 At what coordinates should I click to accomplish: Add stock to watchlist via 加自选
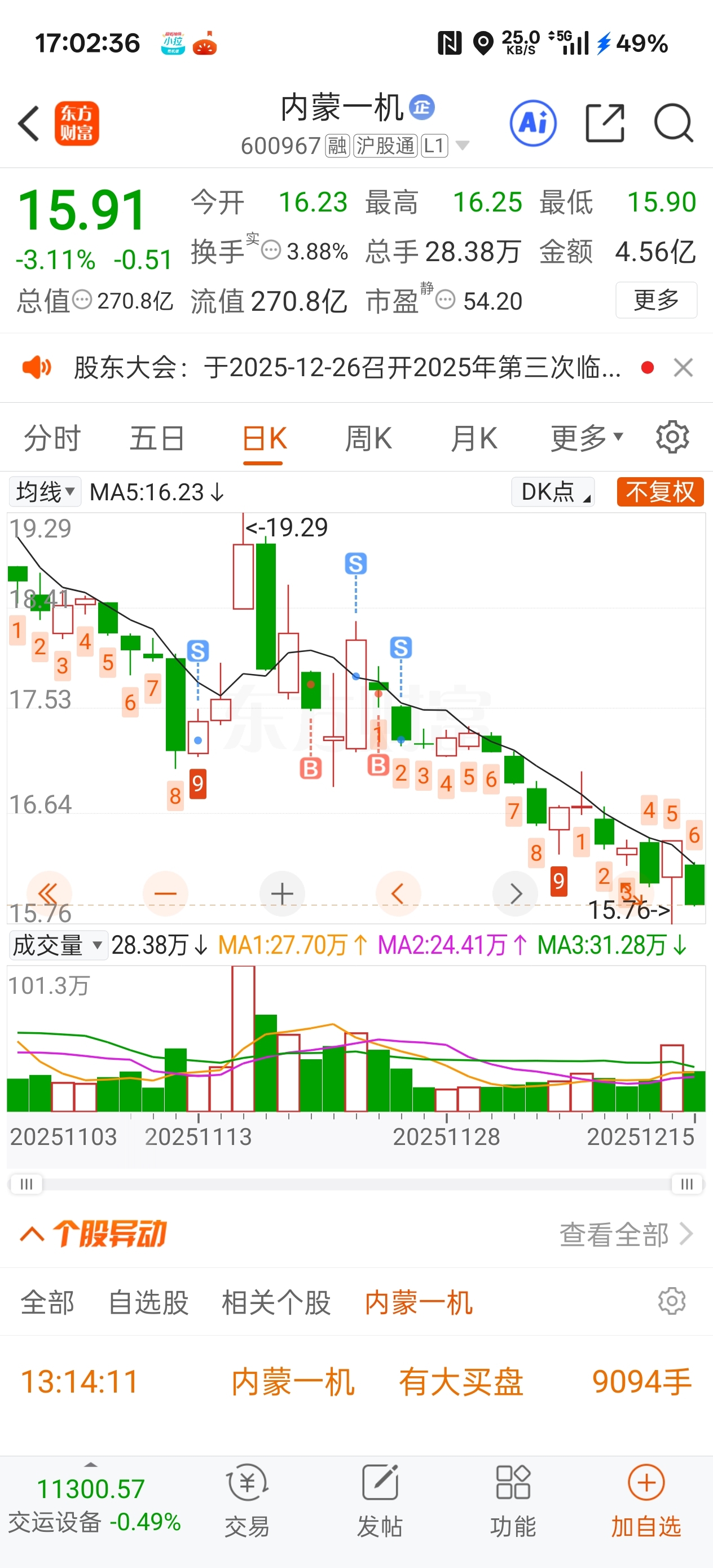pyautogui.click(x=646, y=1500)
